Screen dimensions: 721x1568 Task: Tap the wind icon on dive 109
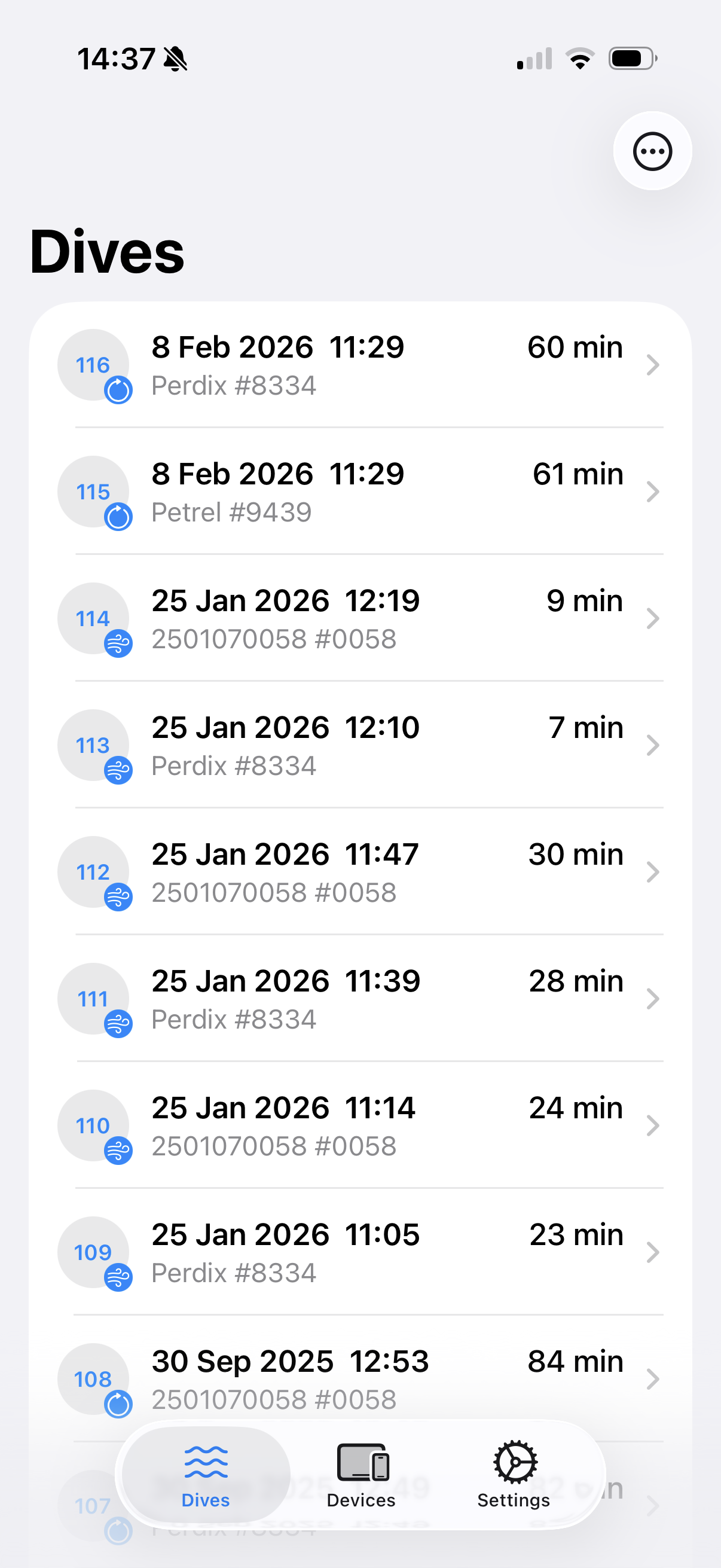coord(119,1277)
